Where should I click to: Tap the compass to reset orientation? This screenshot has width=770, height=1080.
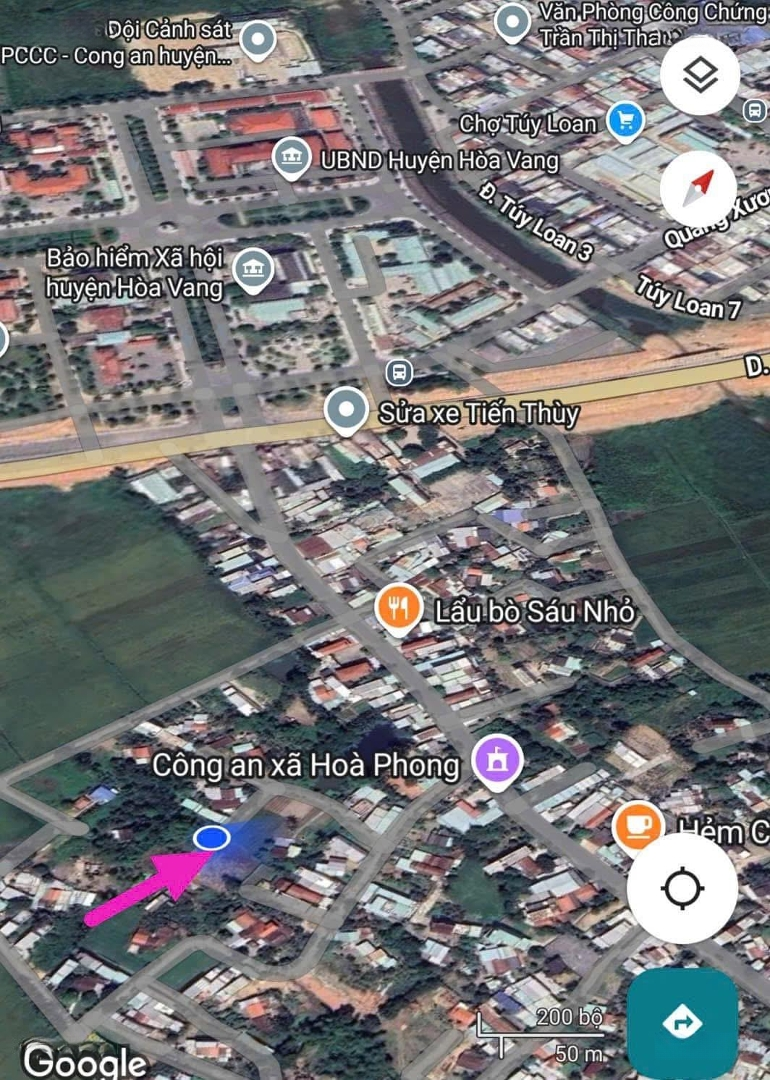coord(699,190)
